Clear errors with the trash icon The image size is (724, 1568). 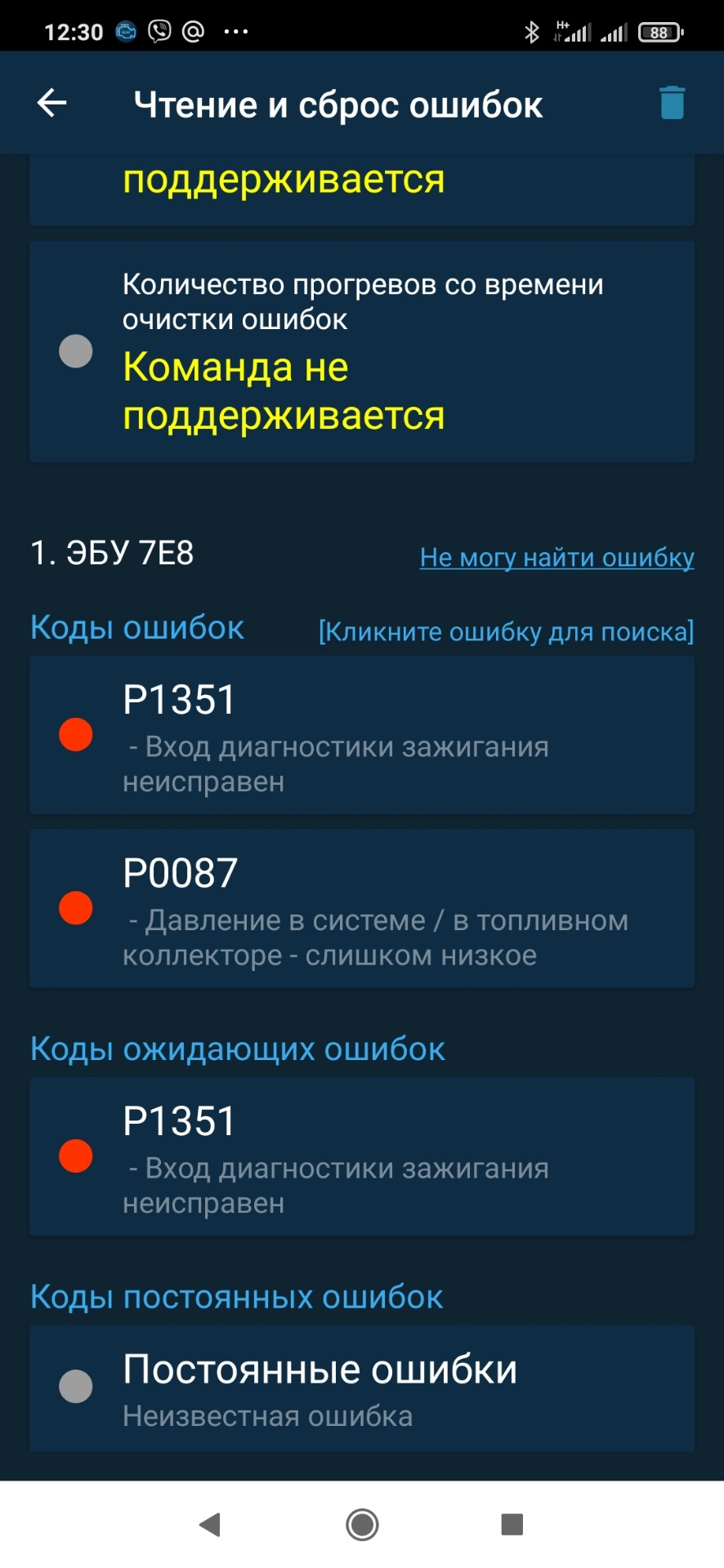click(672, 103)
